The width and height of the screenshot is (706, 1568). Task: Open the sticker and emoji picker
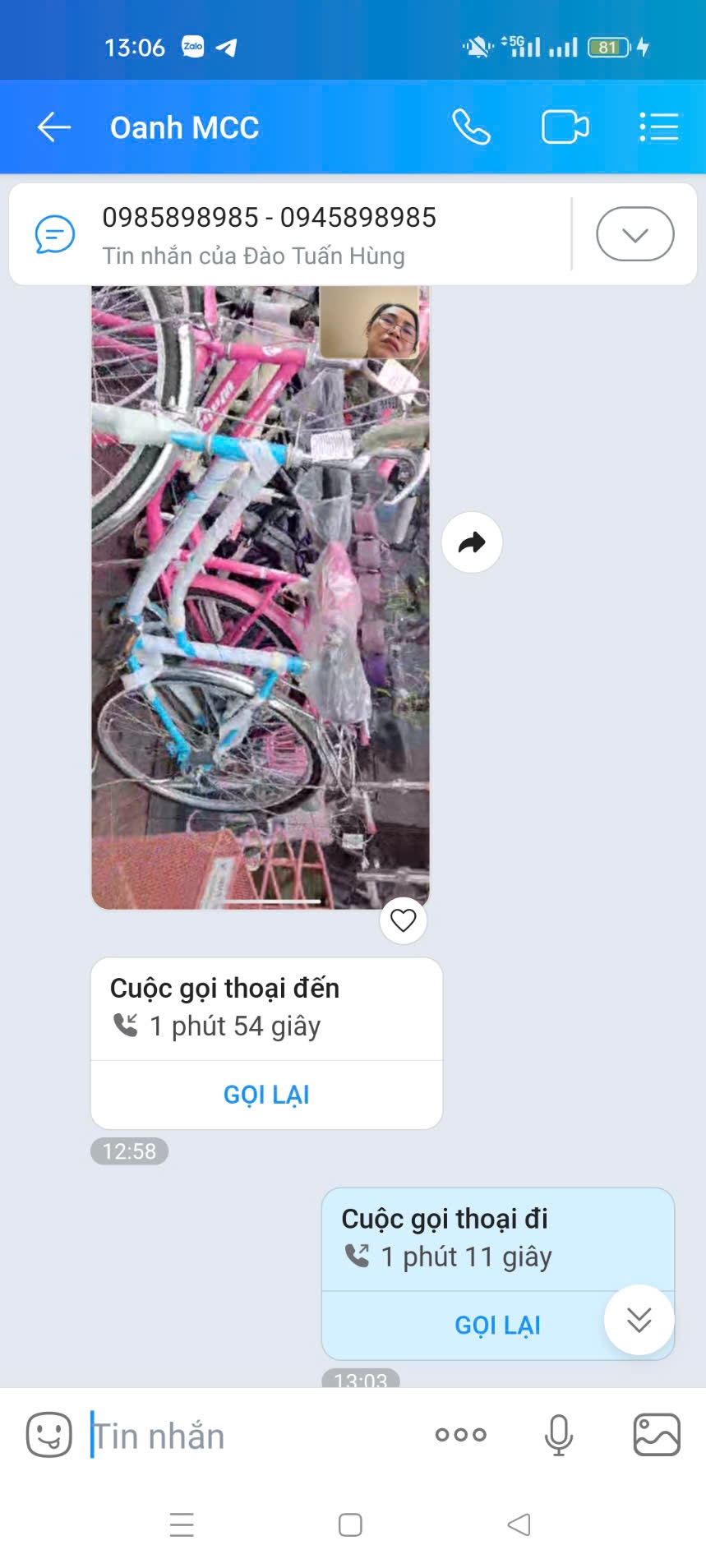tap(49, 1435)
